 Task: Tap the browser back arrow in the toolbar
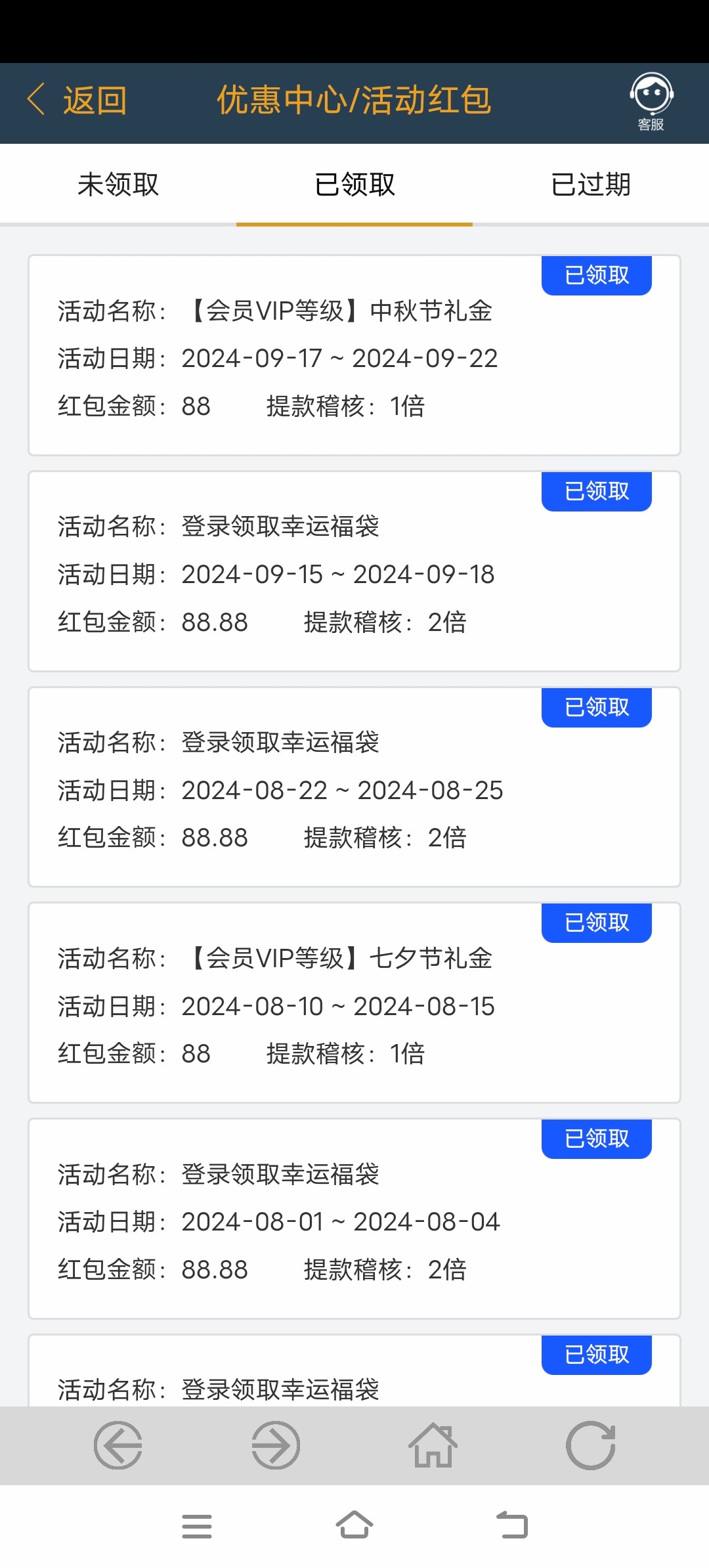118,1445
